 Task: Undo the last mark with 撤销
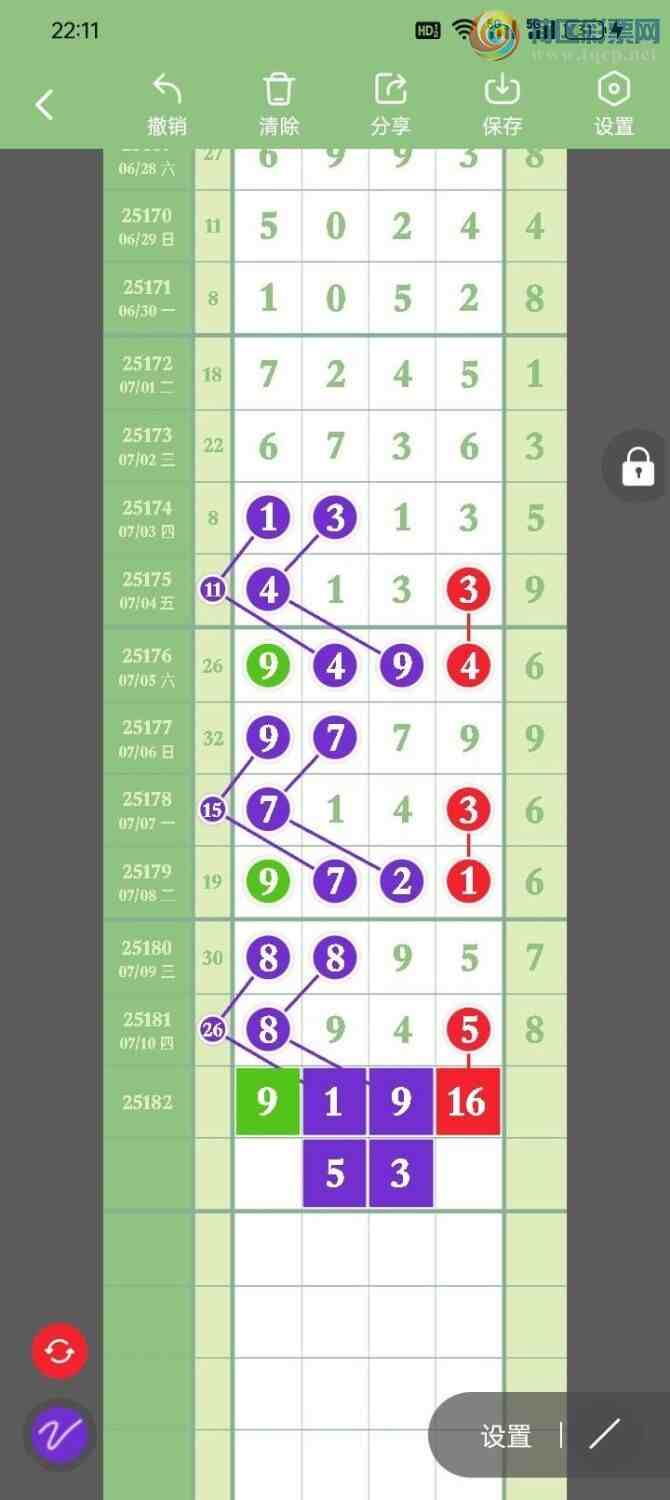[167, 104]
